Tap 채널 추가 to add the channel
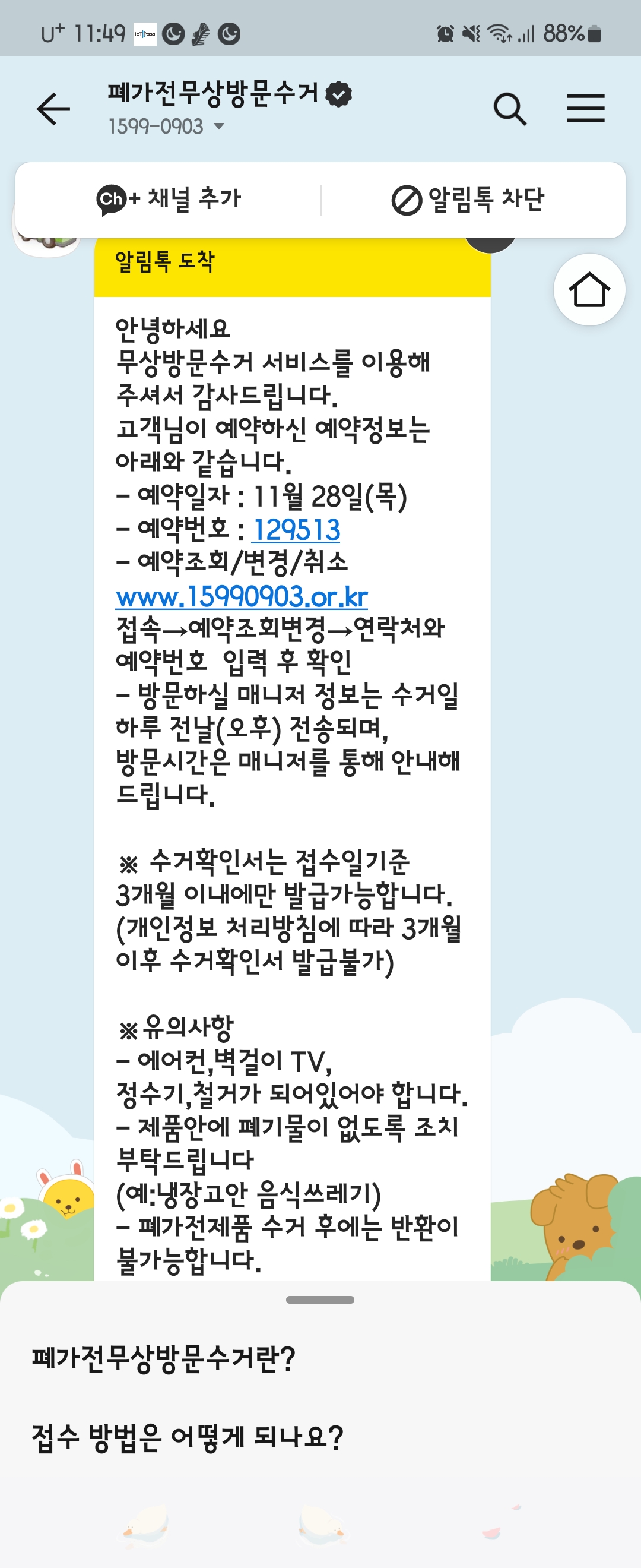Screen dimensions: 641x1568 (169, 199)
